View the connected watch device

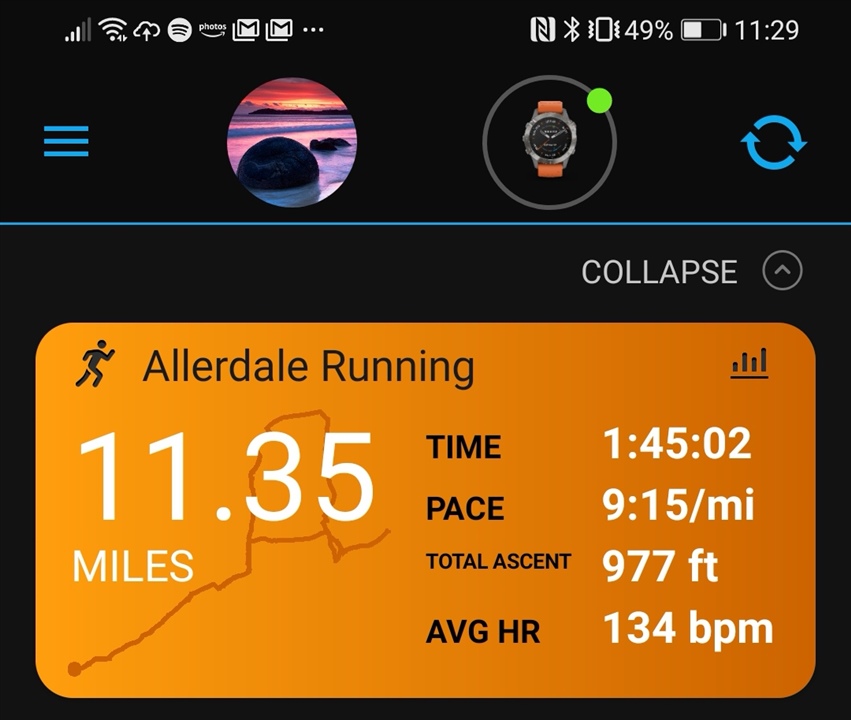[x=549, y=141]
